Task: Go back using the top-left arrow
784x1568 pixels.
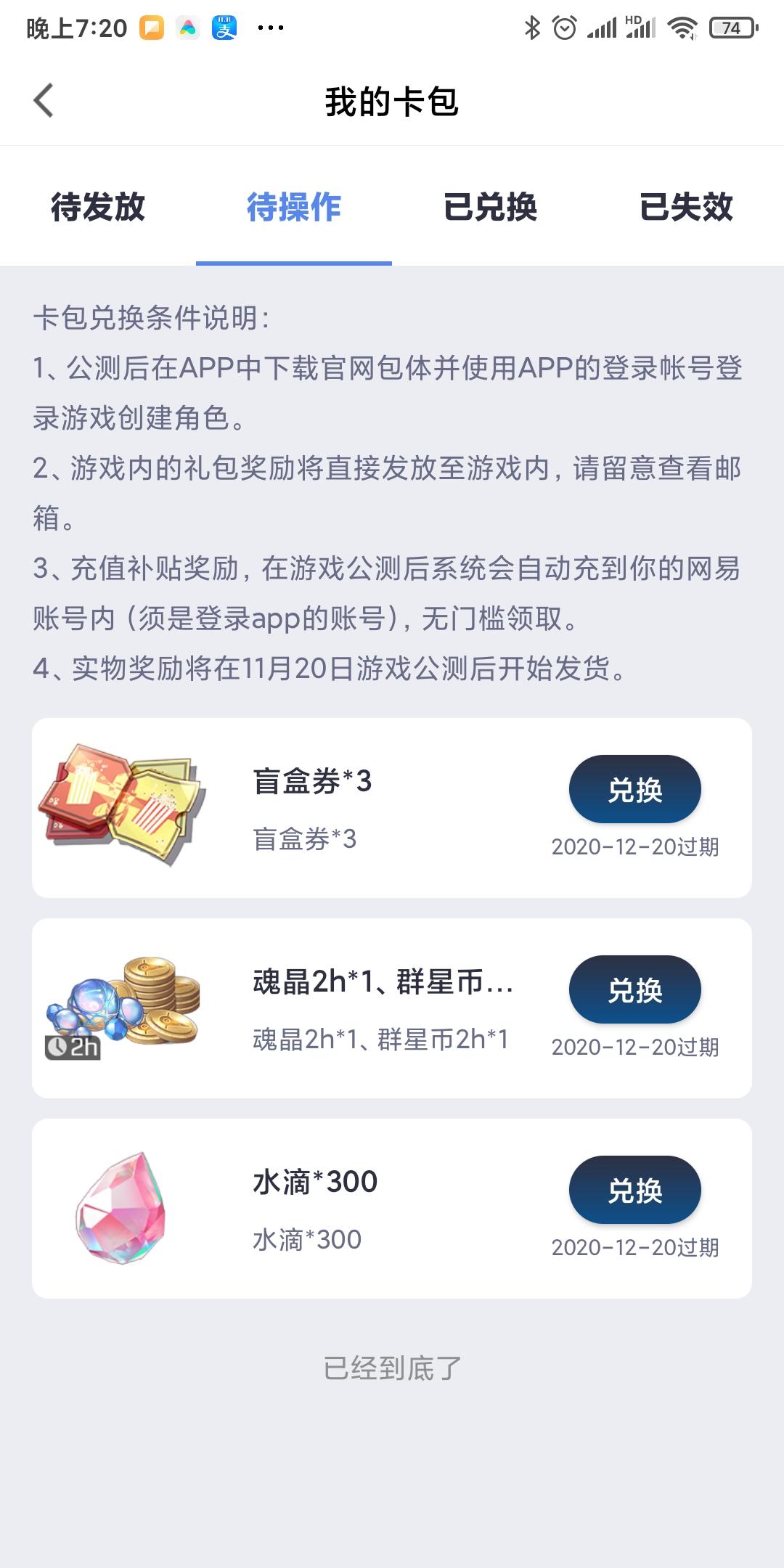Action: (44, 100)
